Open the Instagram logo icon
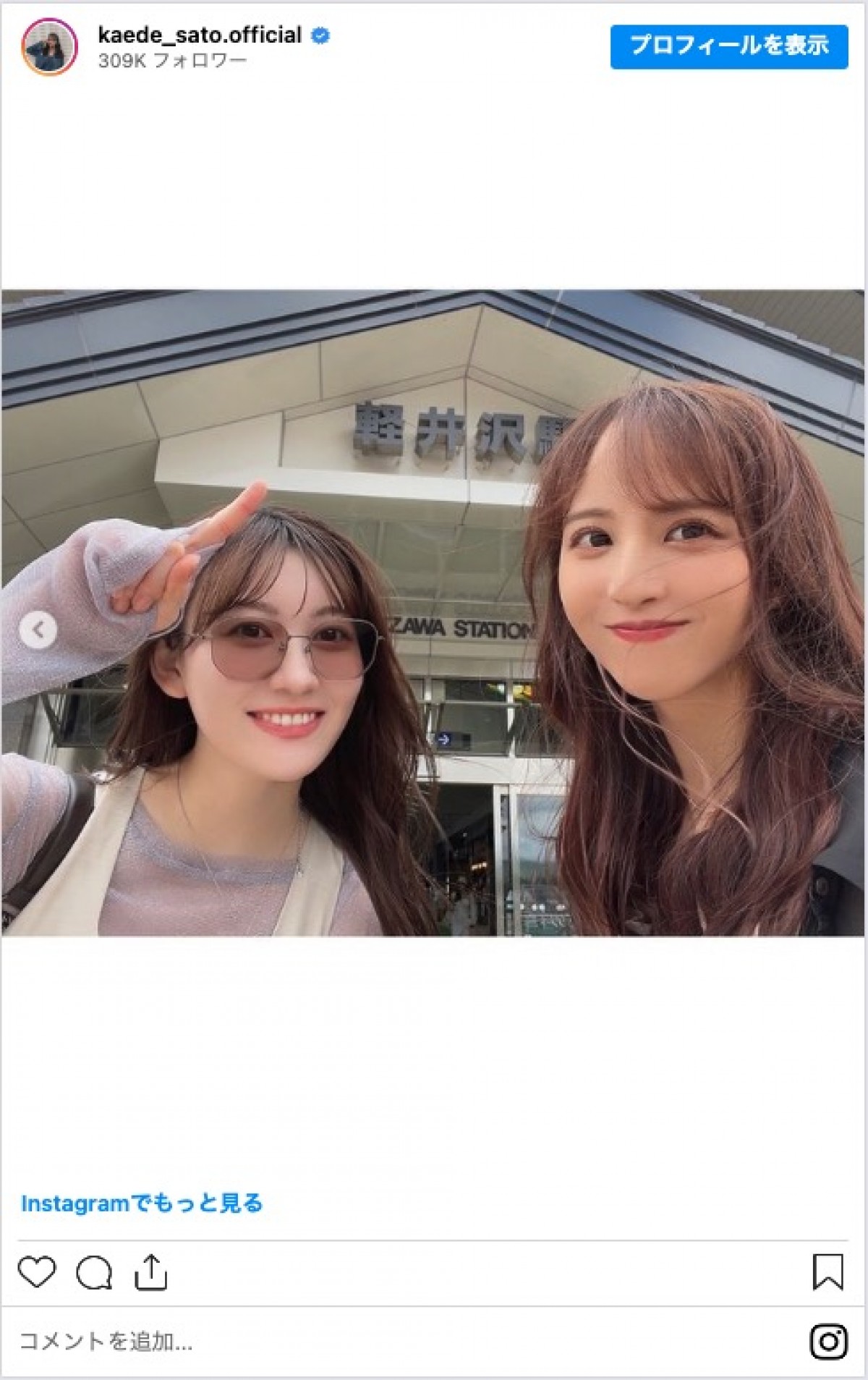 click(x=828, y=1341)
